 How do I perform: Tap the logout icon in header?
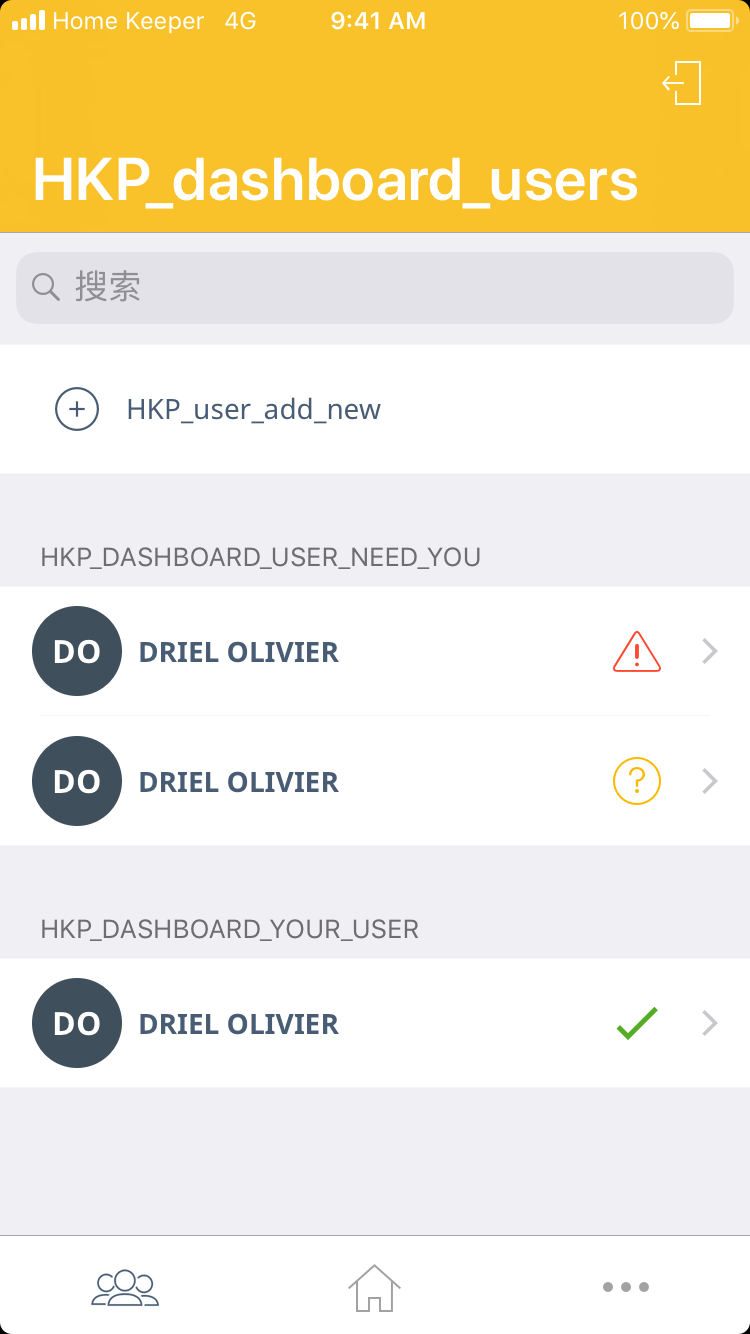pyautogui.click(x=682, y=83)
